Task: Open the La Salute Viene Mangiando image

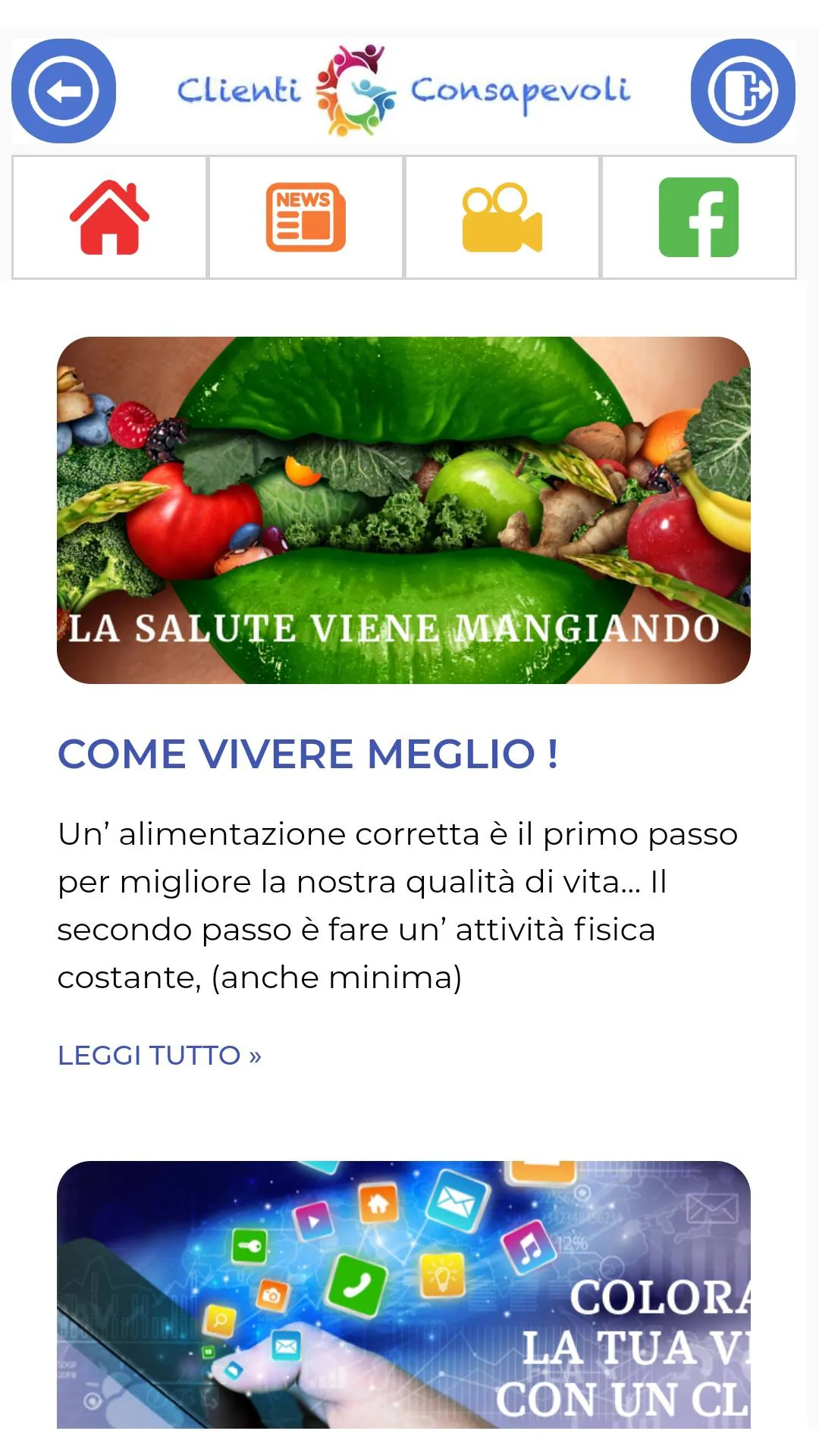Action: [403, 510]
